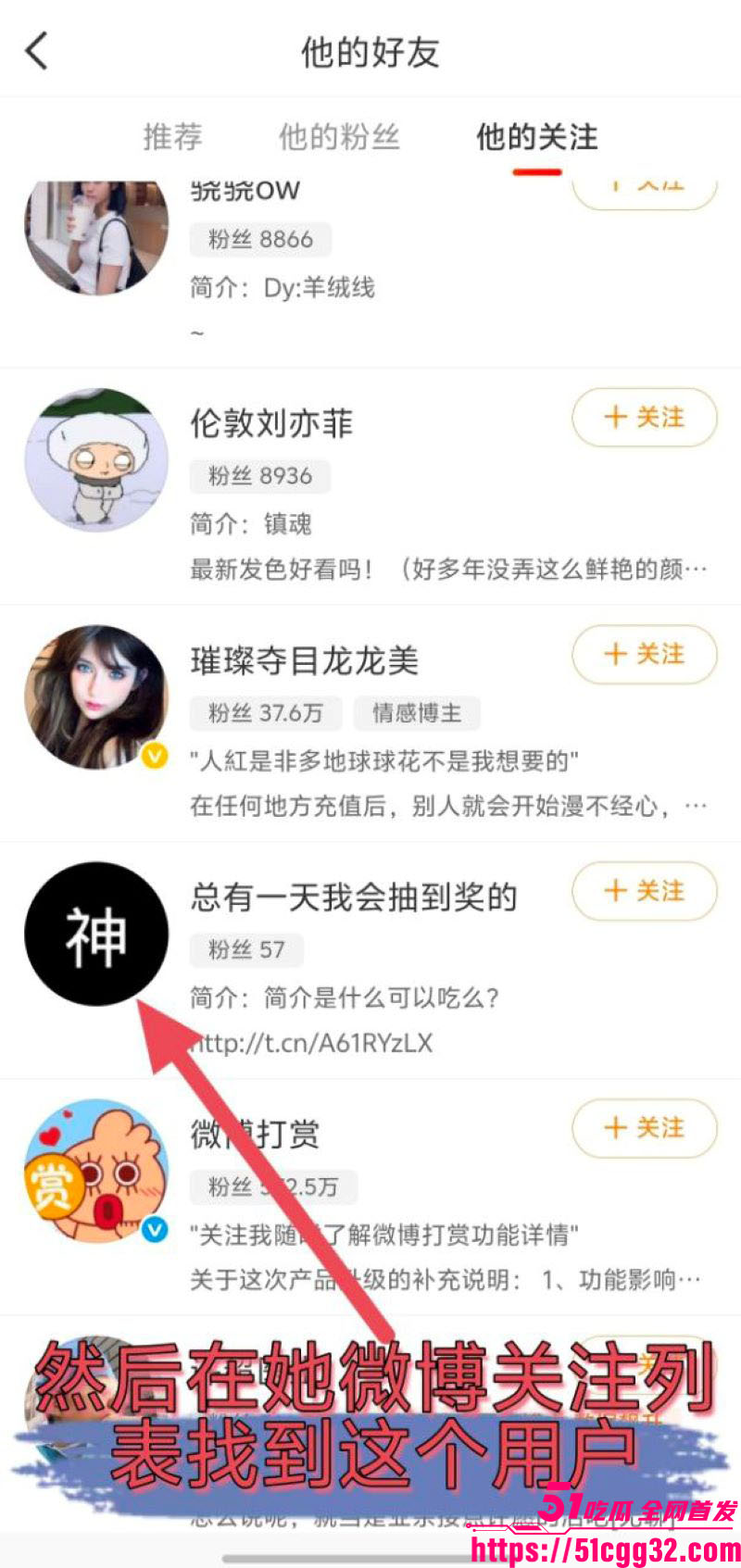The height and width of the screenshot is (1568, 741).
Task: Go back with the top-left arrow
Action: coord(37,51)
